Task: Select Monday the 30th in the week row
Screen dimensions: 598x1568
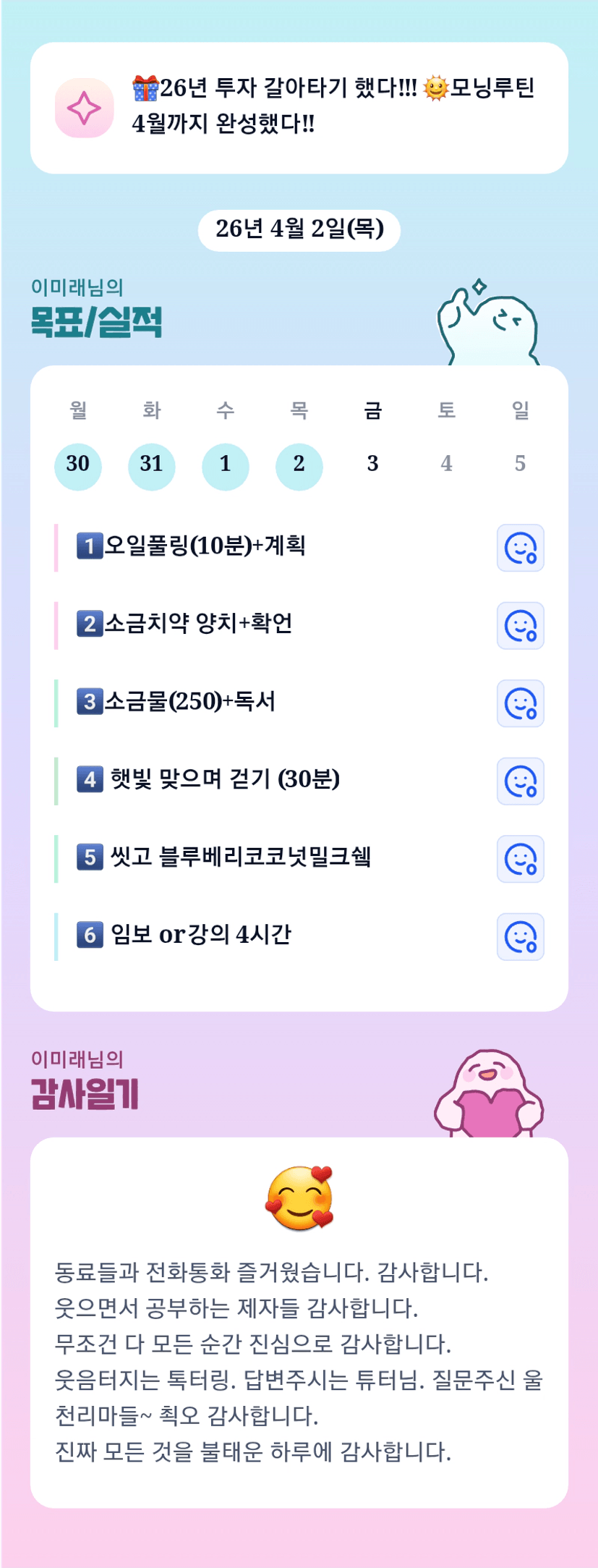Action: pyautogui.click(x=78, y=466)
